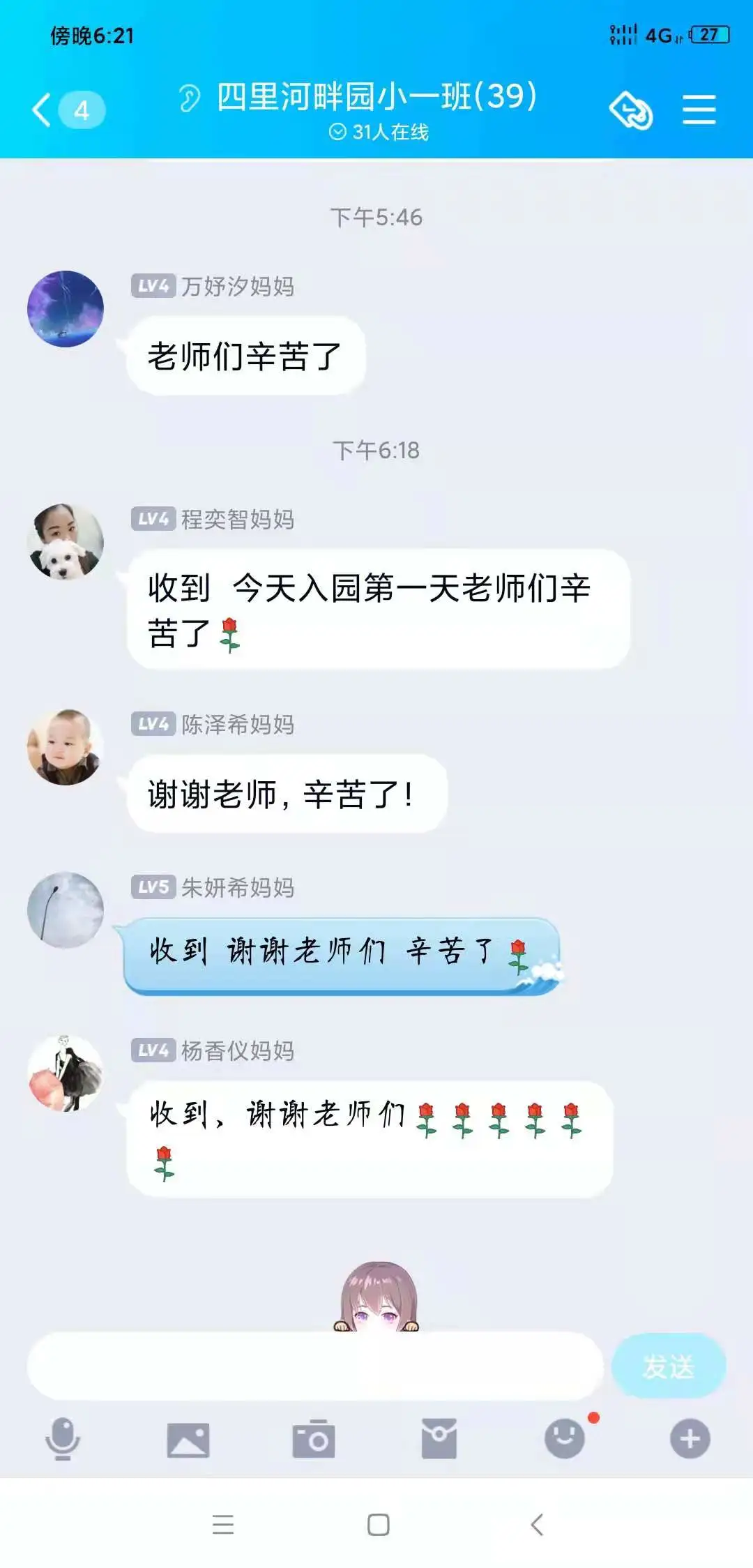Open the emoji sticker panel
This screenshot has height=1568, width=753.
tap(565, 1438)
